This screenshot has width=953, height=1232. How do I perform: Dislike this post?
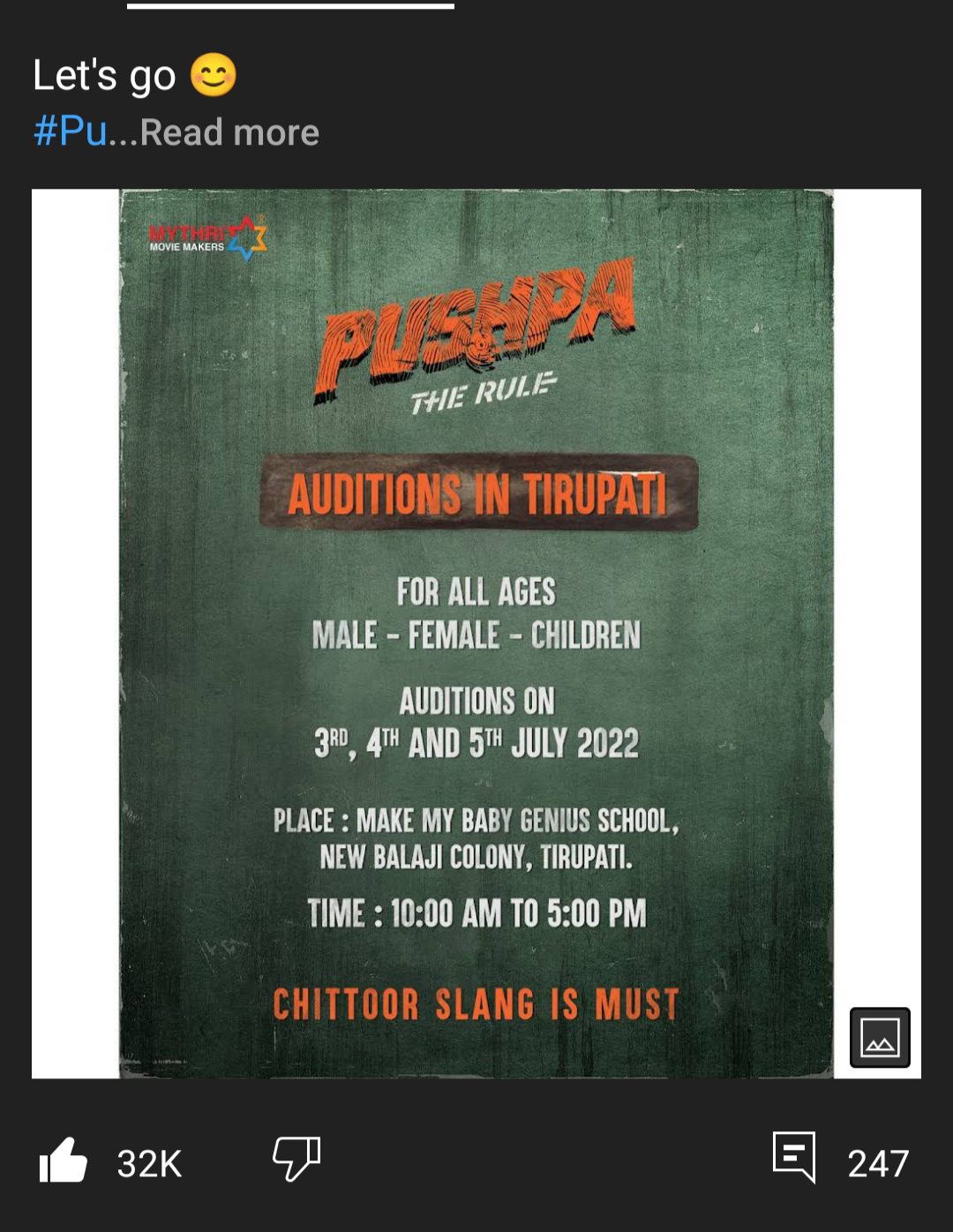tap(296, 1159)
